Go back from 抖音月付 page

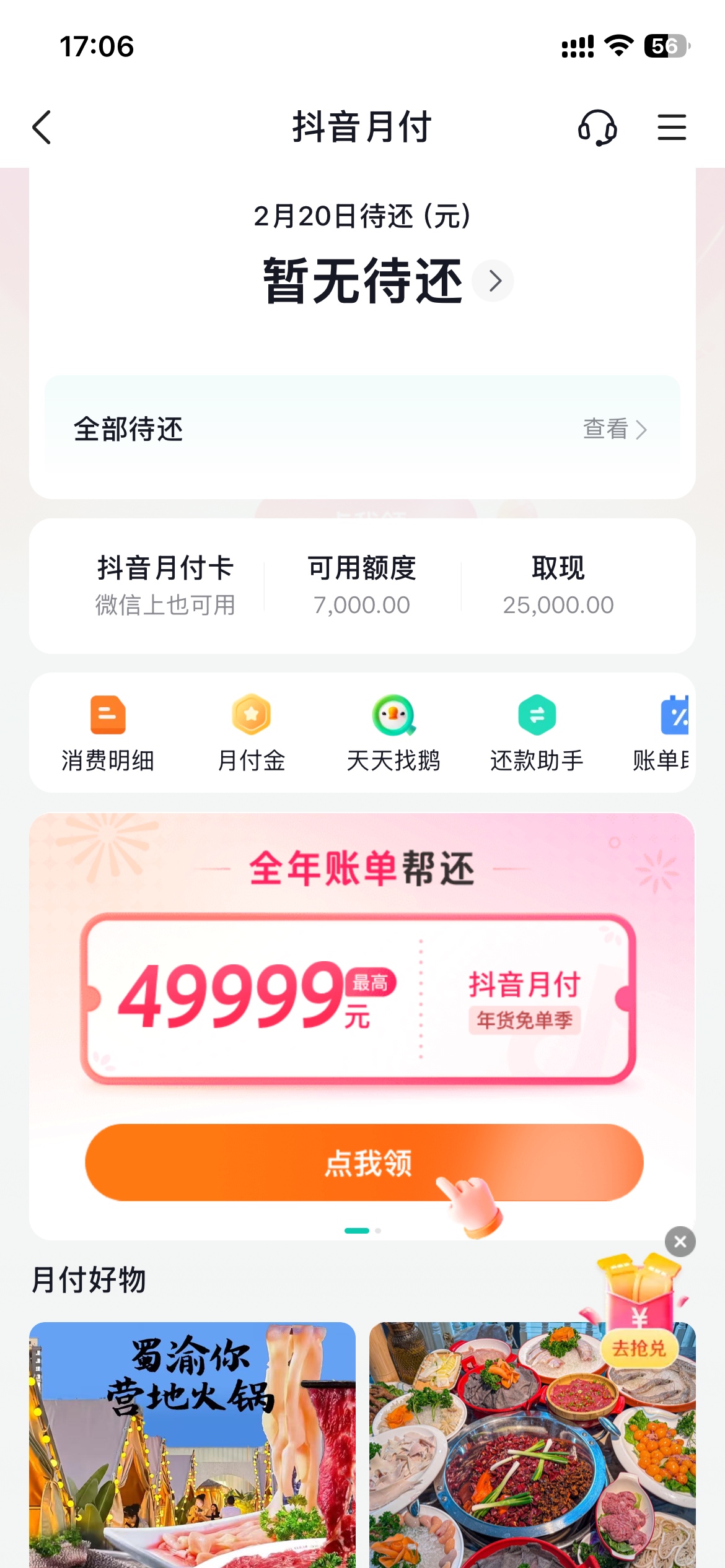click(x=42, y=128)
